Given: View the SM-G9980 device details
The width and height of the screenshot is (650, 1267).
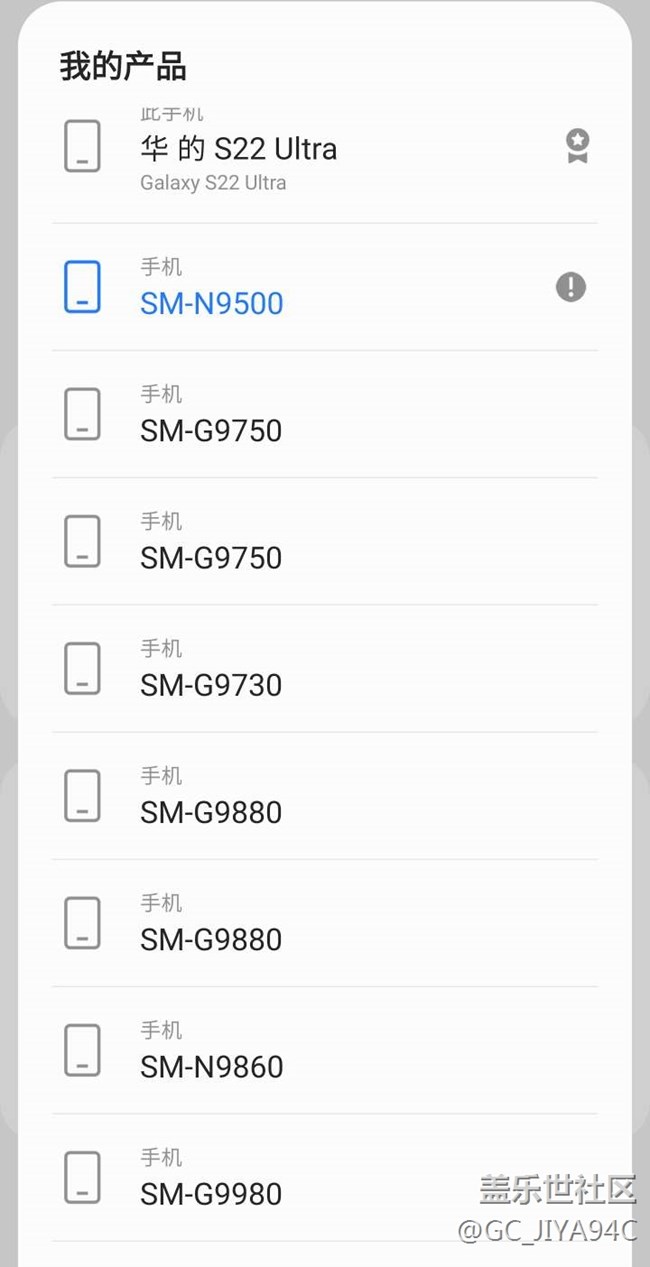Looking at the screenshot, I should coord(211,1193).
